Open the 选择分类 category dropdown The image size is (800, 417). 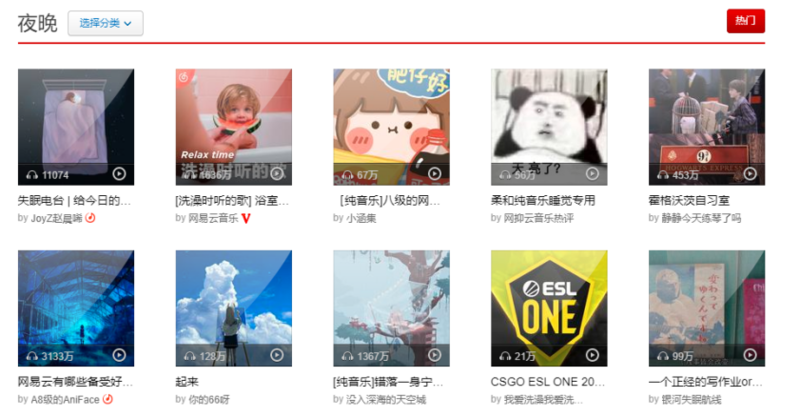[105, 23]
